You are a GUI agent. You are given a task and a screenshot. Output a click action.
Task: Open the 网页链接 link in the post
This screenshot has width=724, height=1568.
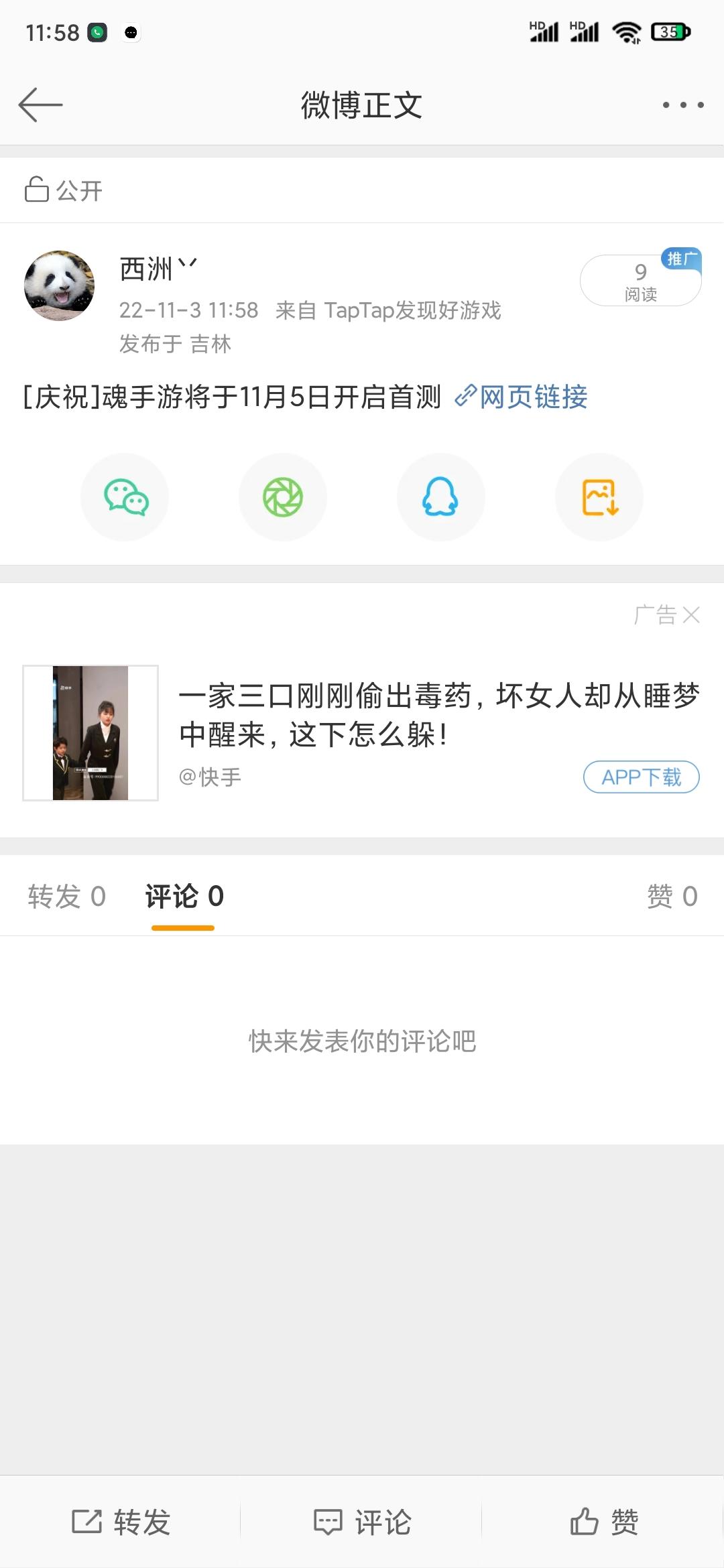pos(521,397)
